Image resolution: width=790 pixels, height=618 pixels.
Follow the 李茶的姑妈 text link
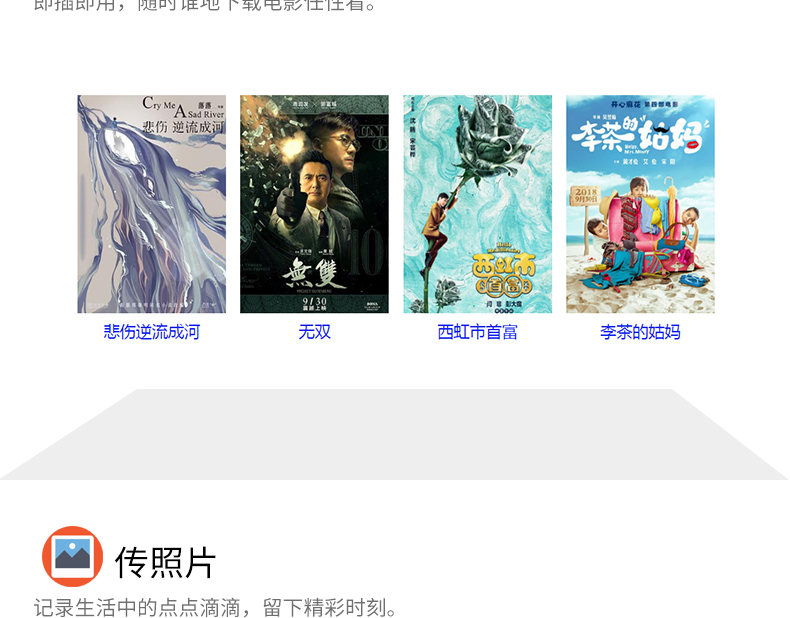(x=640, y=332)
